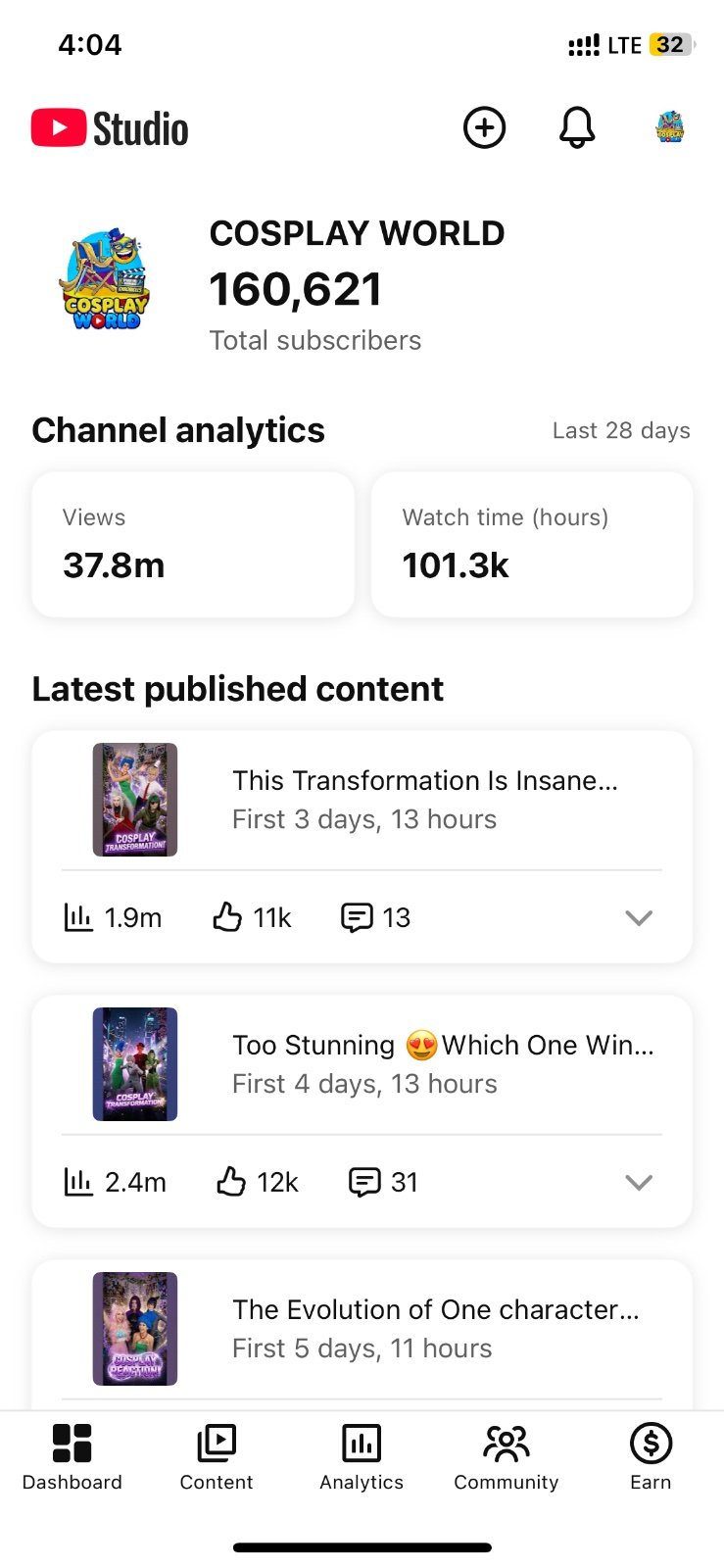Open the notifications bell
This screenshot has width=724, height=1568.
[x=577, y=127]
